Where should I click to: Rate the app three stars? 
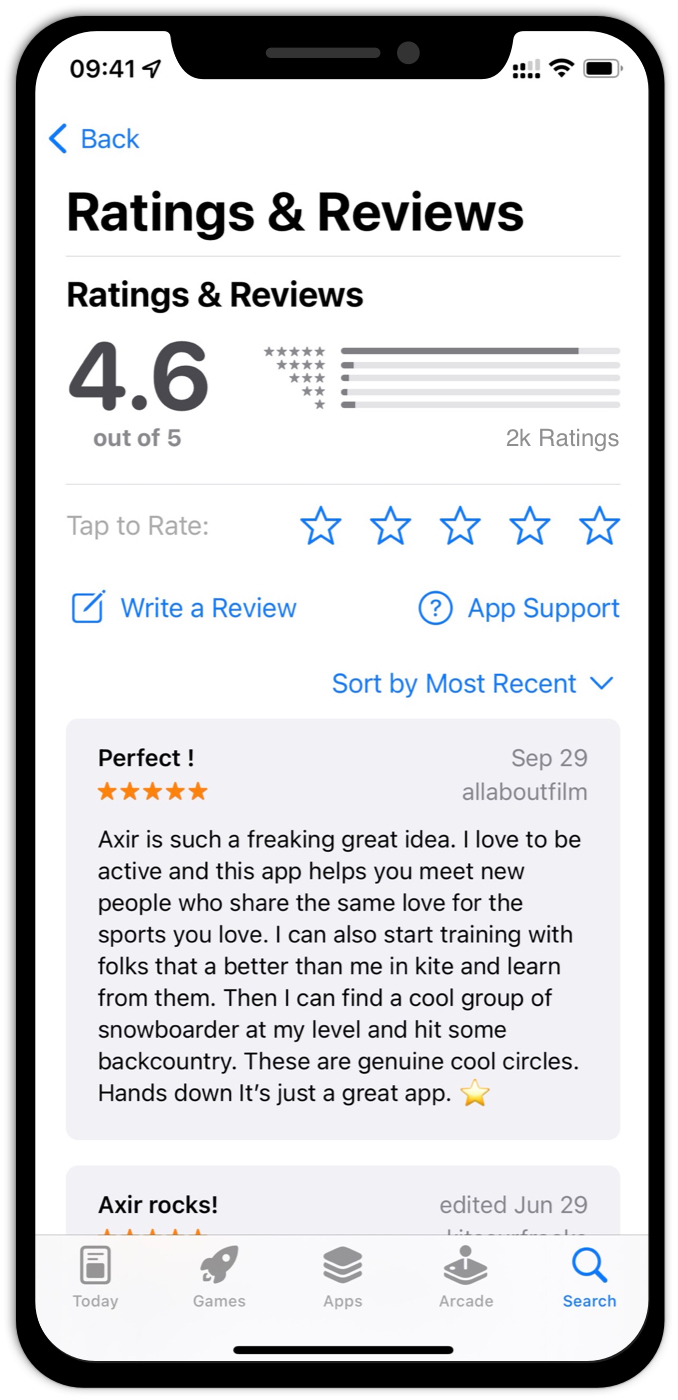[460, 526]
